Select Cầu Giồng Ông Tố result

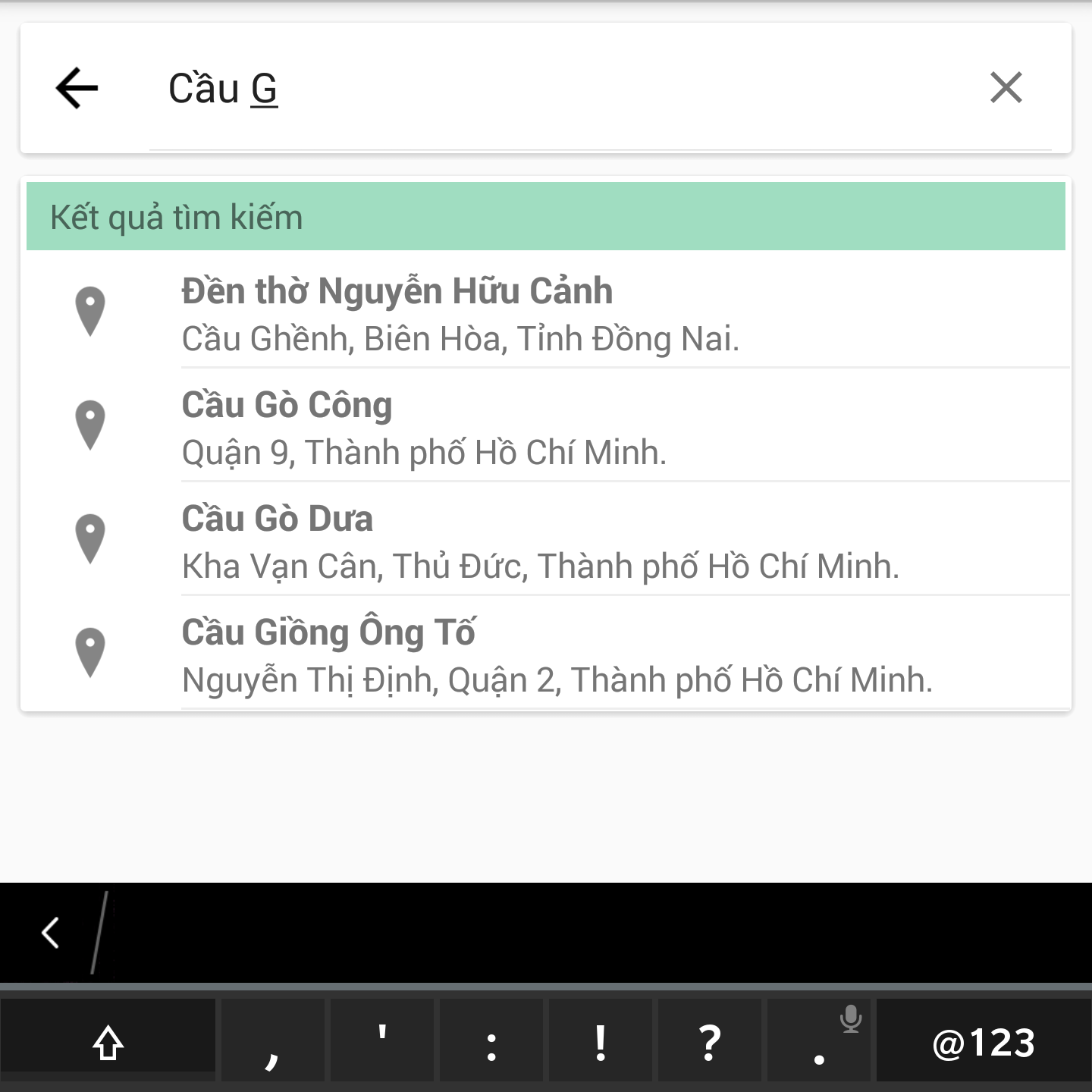(546, 654)
